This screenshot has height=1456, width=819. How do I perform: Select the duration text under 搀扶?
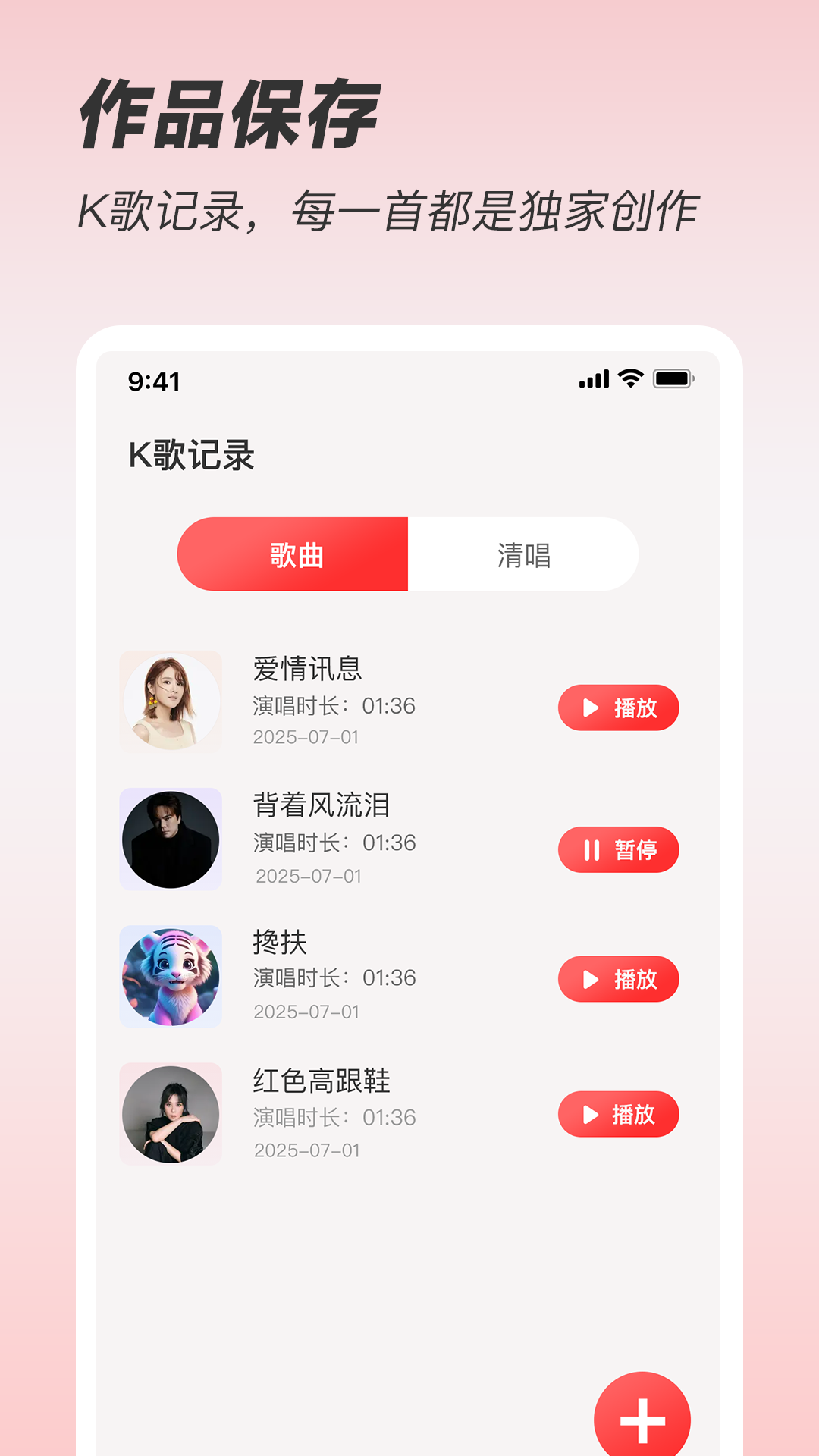tap(334, 977)
